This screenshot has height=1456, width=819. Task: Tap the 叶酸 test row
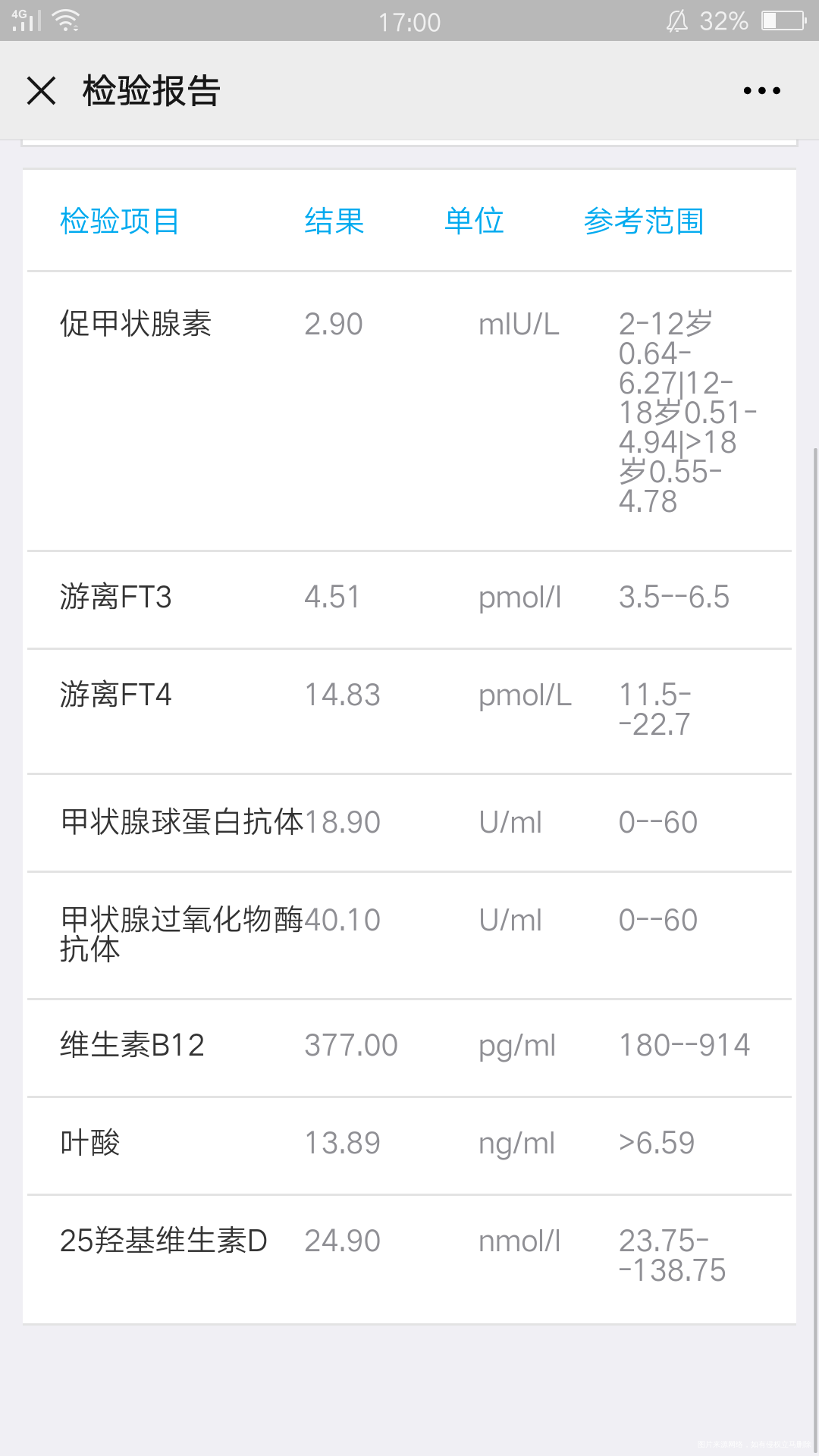[x=90, y=1143]
